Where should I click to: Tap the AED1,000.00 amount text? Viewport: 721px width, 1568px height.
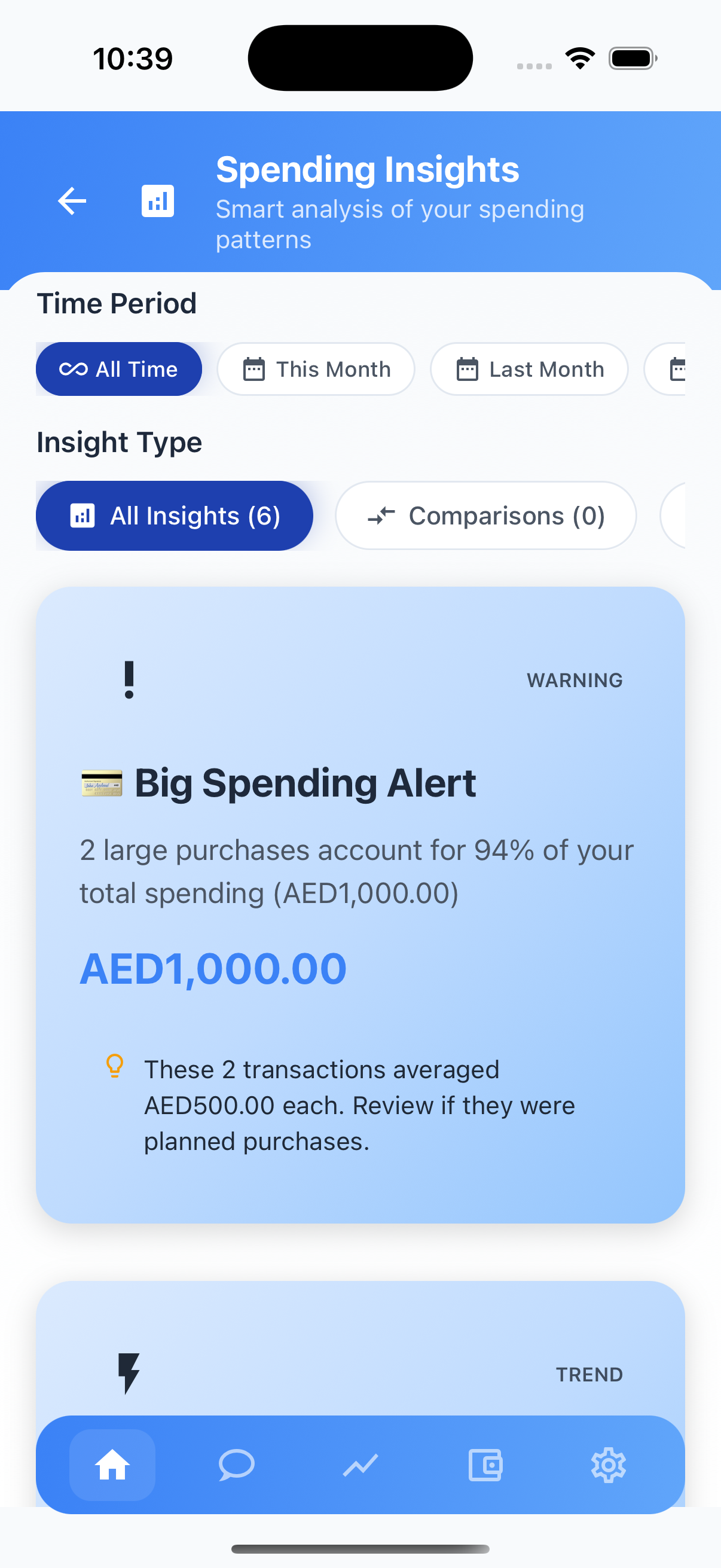(212, 968)
